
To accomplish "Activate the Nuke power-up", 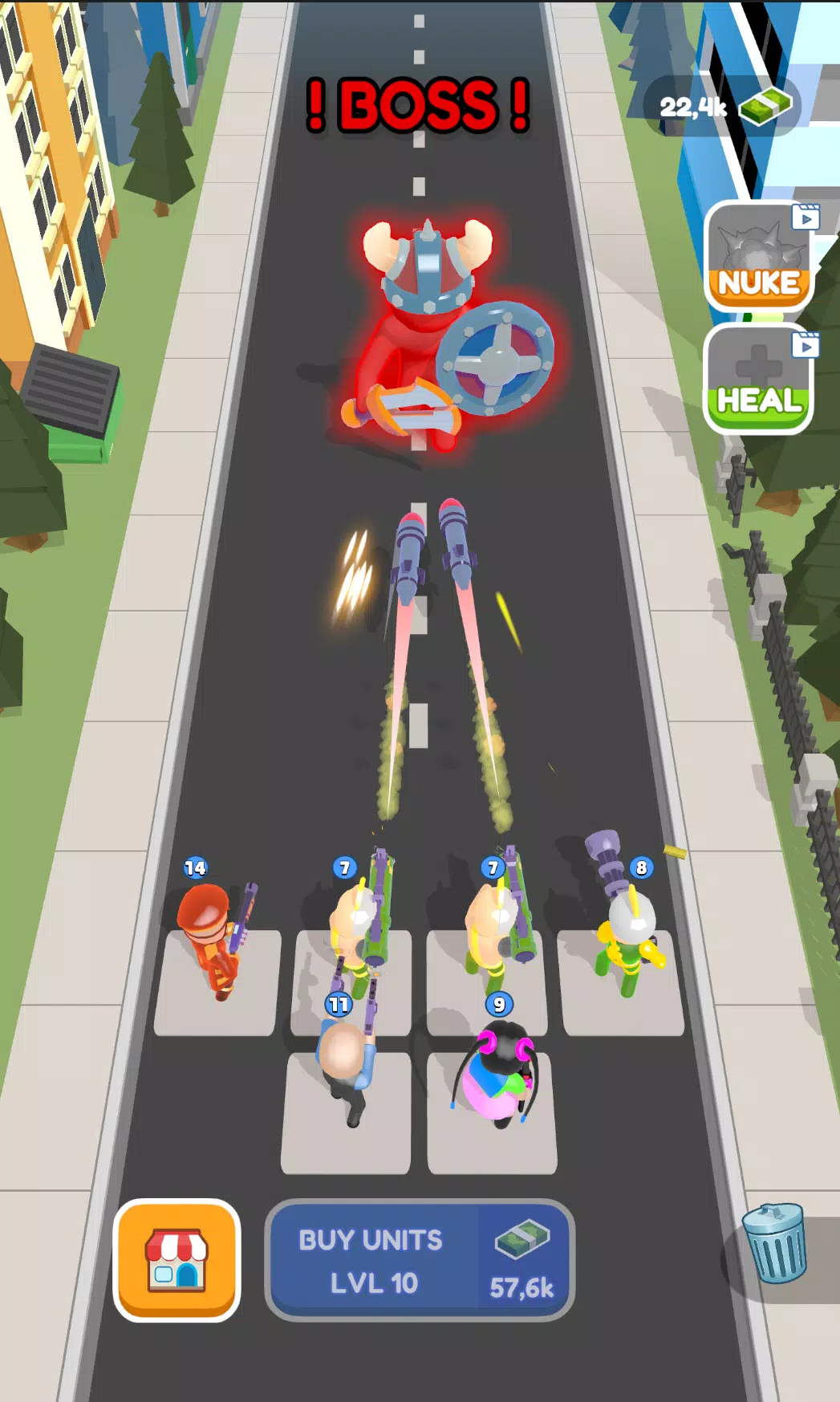I will tap(758, 258).
